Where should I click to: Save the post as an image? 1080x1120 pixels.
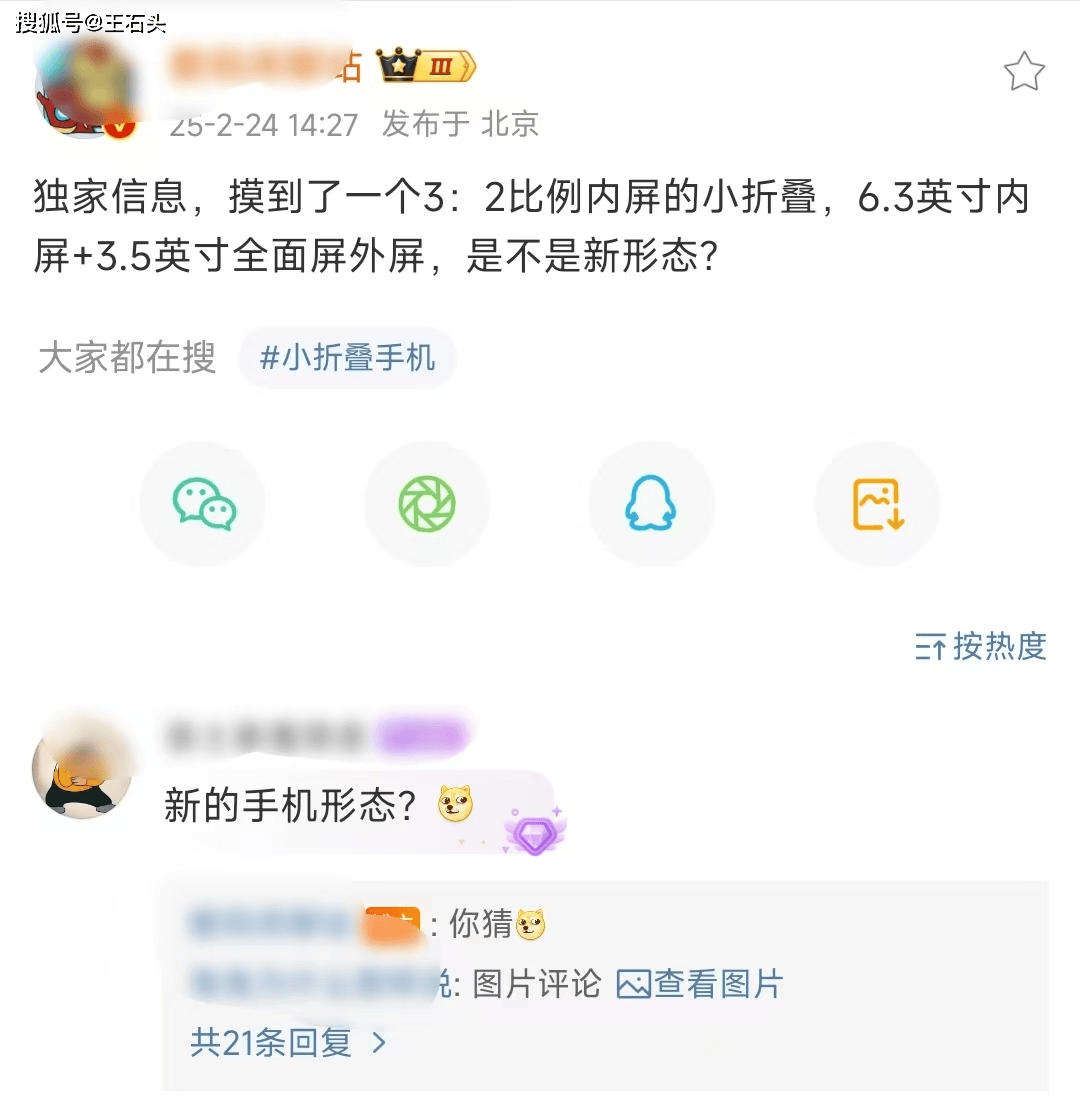(877, 504)
